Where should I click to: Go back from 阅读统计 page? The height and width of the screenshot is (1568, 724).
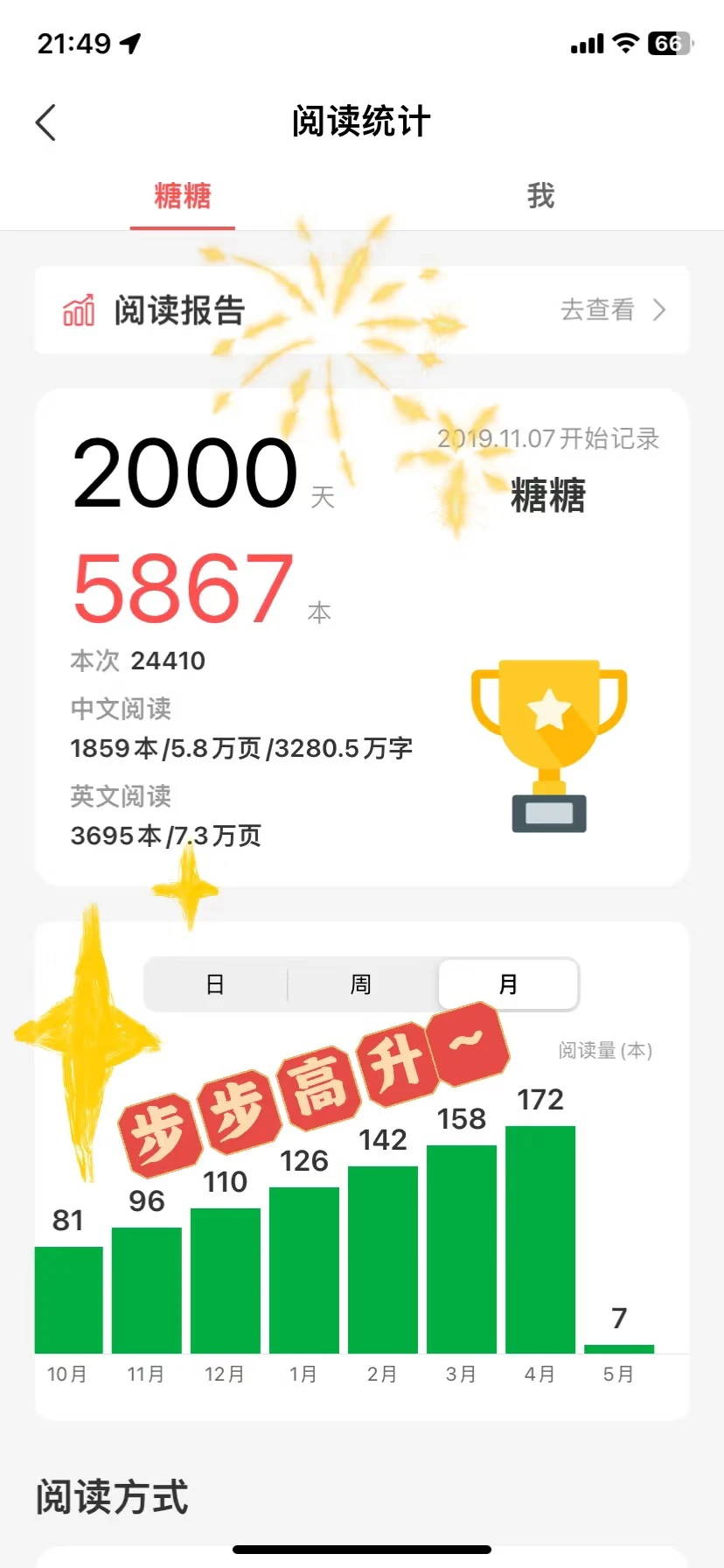point(46,122)
